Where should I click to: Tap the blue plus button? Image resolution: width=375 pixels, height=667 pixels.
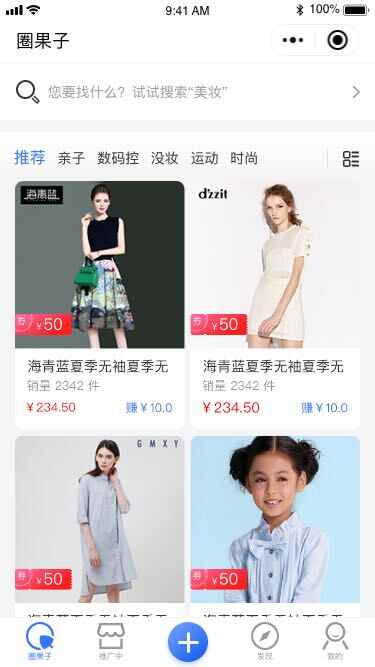[x=188, y=642]
